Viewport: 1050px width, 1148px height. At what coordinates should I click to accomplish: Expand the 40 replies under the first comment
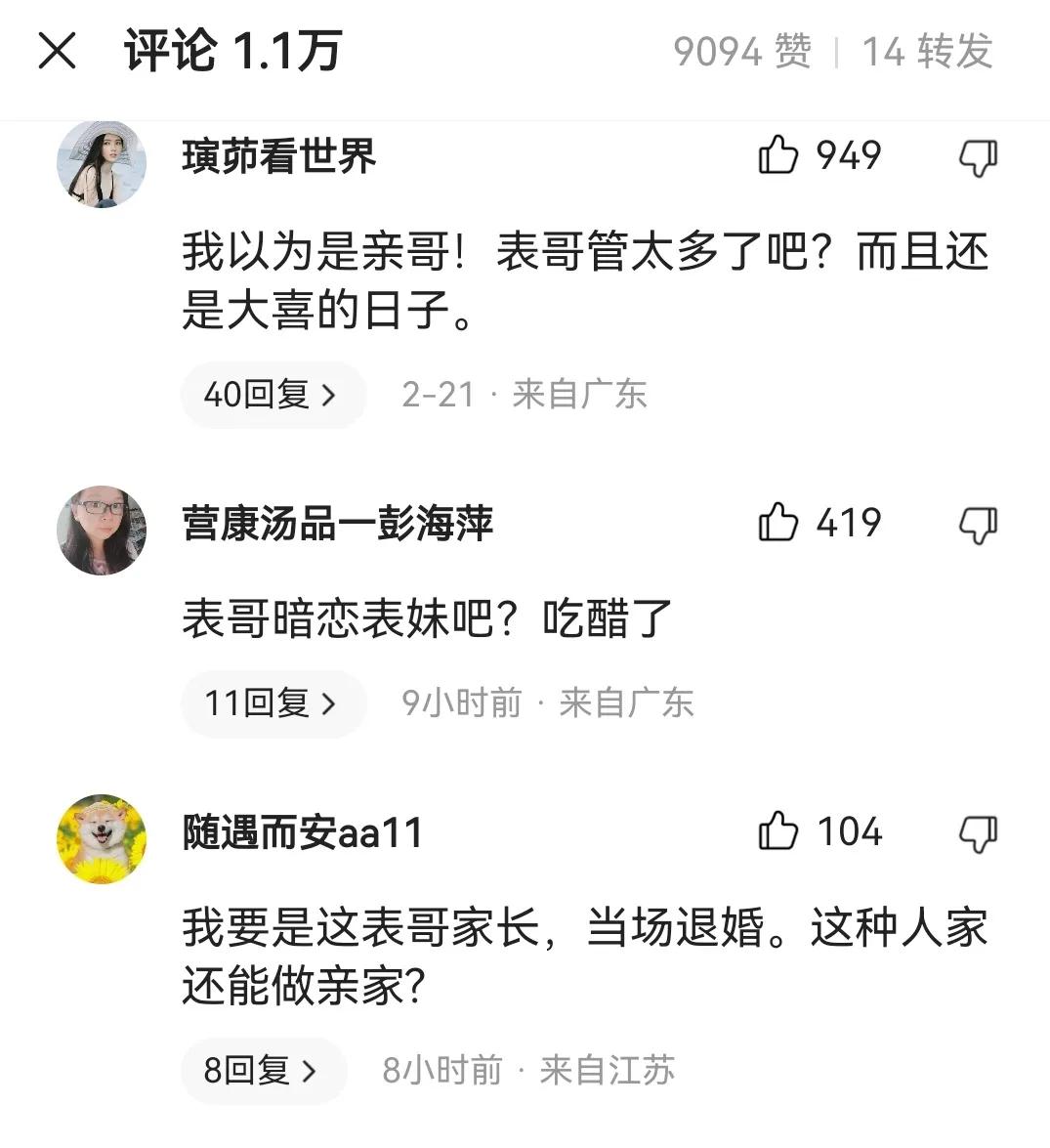[x=273, y=395]
